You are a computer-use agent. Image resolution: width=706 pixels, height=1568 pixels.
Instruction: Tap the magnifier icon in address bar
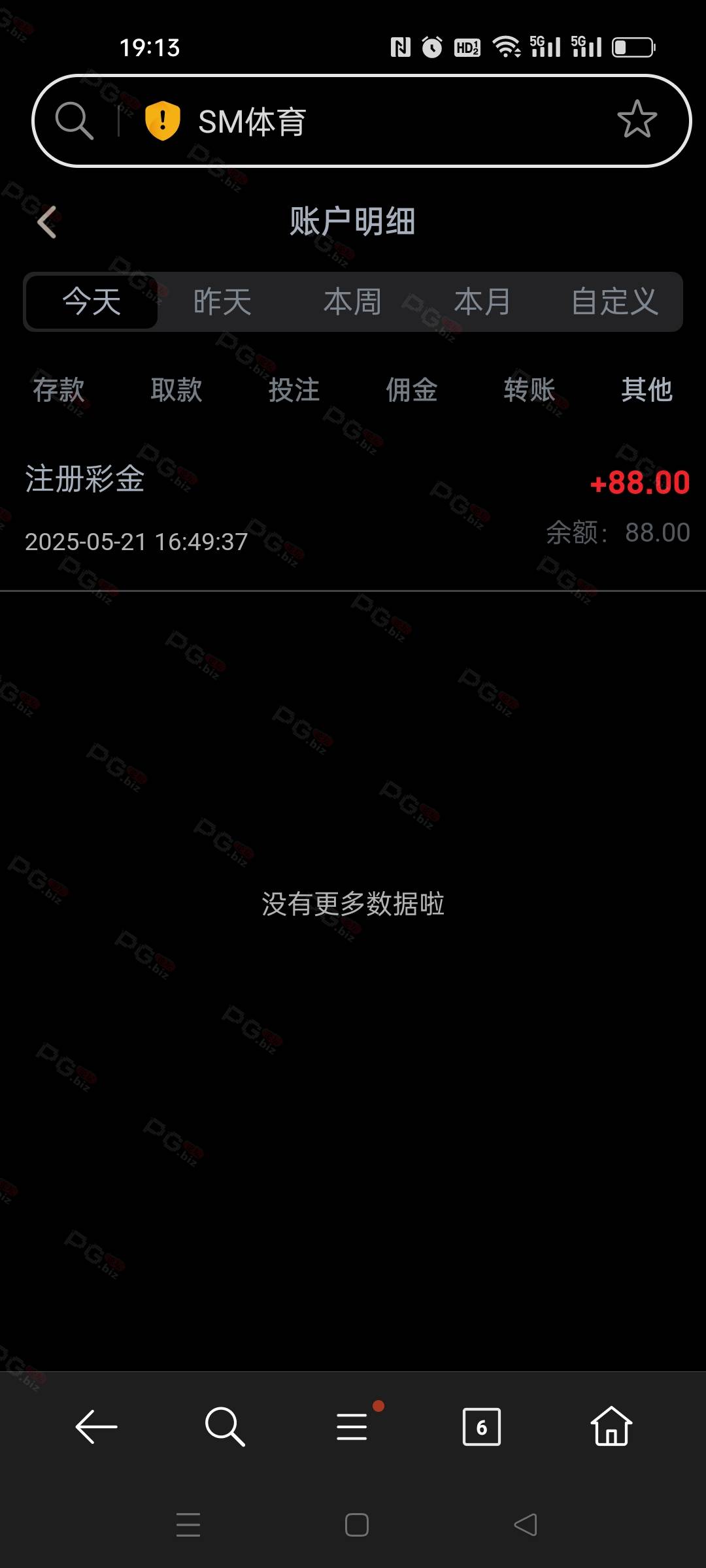coord(74,121)
